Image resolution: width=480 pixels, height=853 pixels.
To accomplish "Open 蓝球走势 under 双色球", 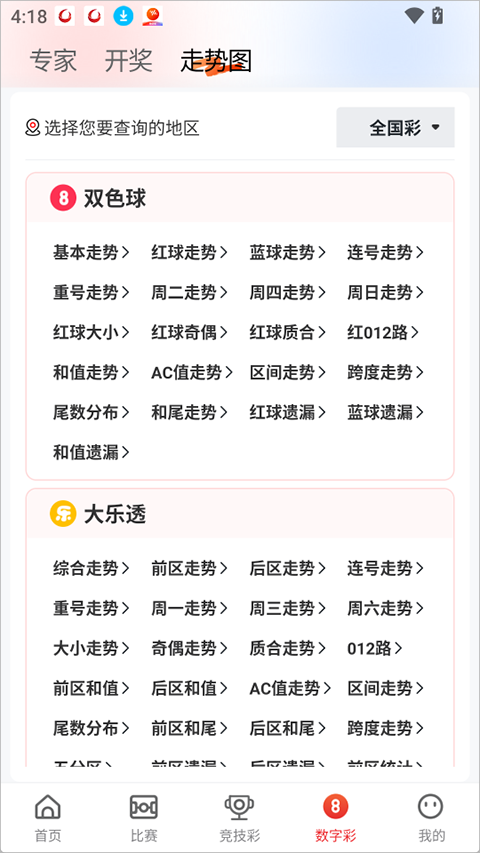I will [288, 252].
